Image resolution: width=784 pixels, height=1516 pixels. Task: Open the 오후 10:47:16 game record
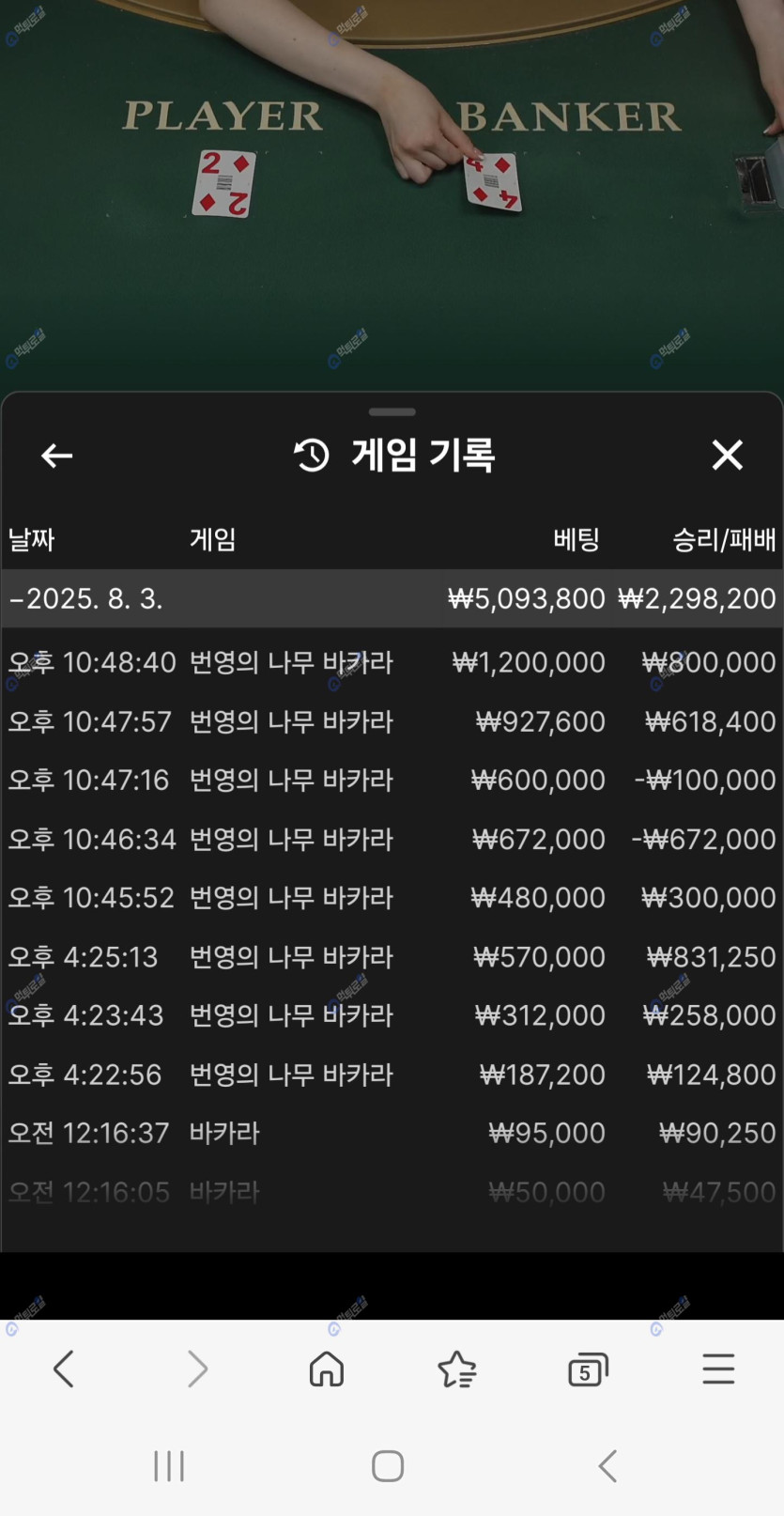click(x=392, y=781)
